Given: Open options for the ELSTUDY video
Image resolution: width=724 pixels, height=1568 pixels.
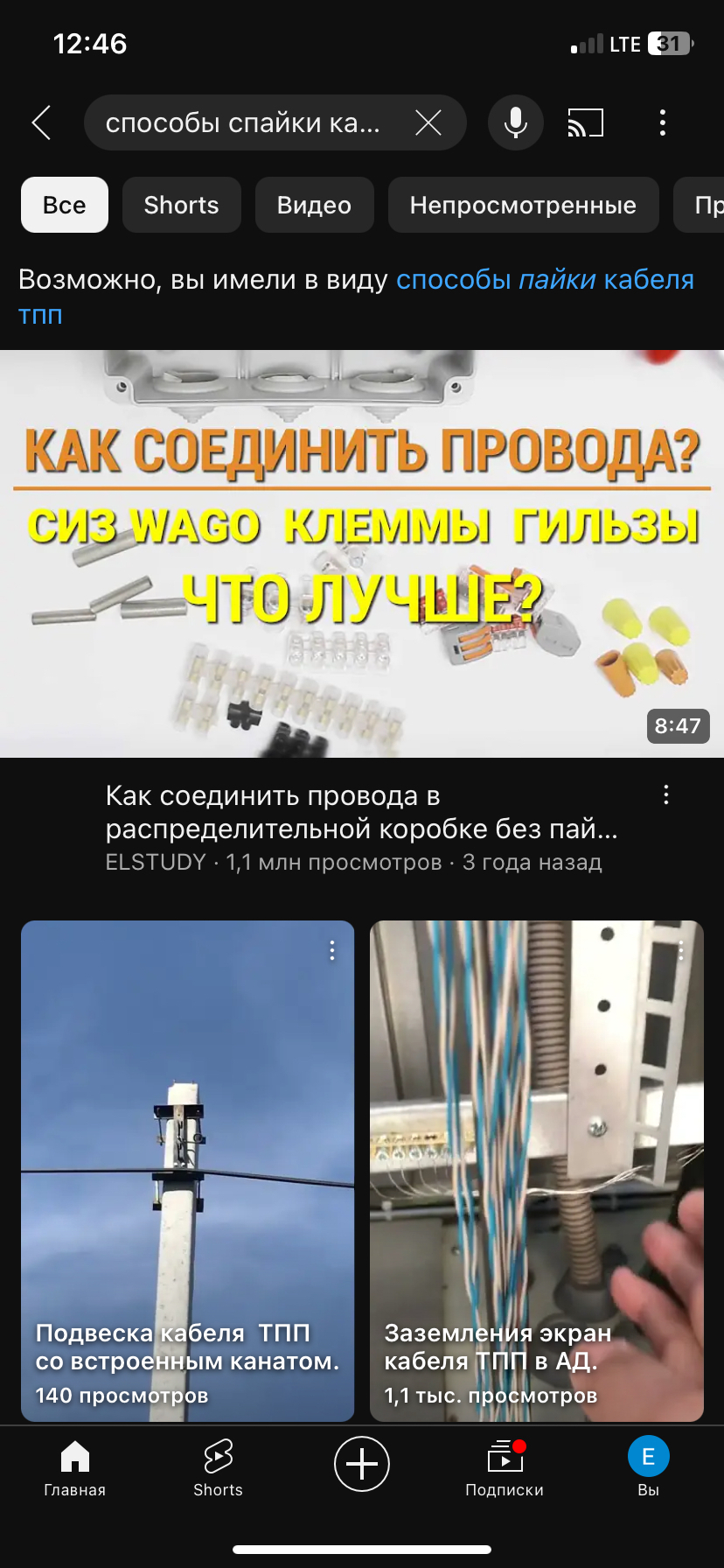Looking at the screenshot, I should click(666, 794).
